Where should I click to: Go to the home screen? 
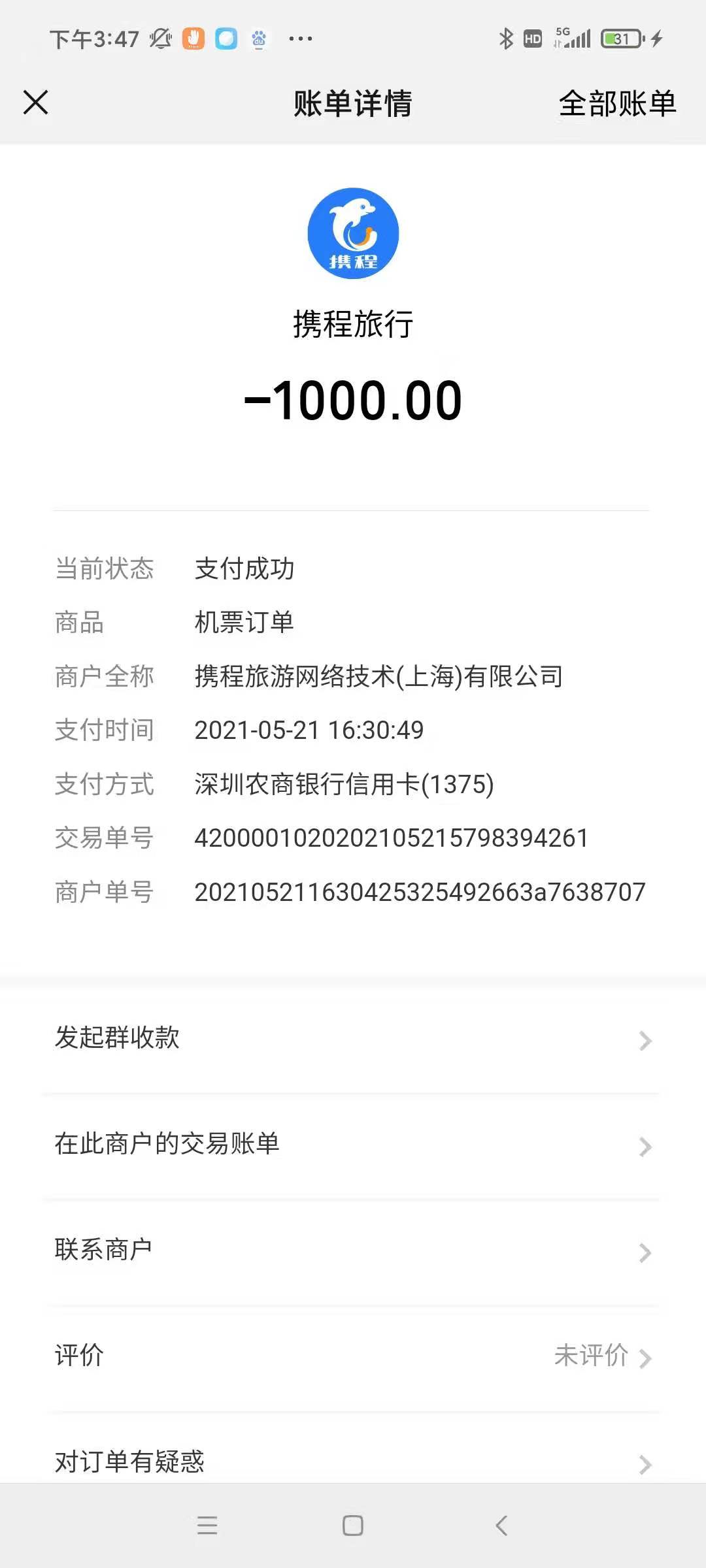coord(353,1526)
